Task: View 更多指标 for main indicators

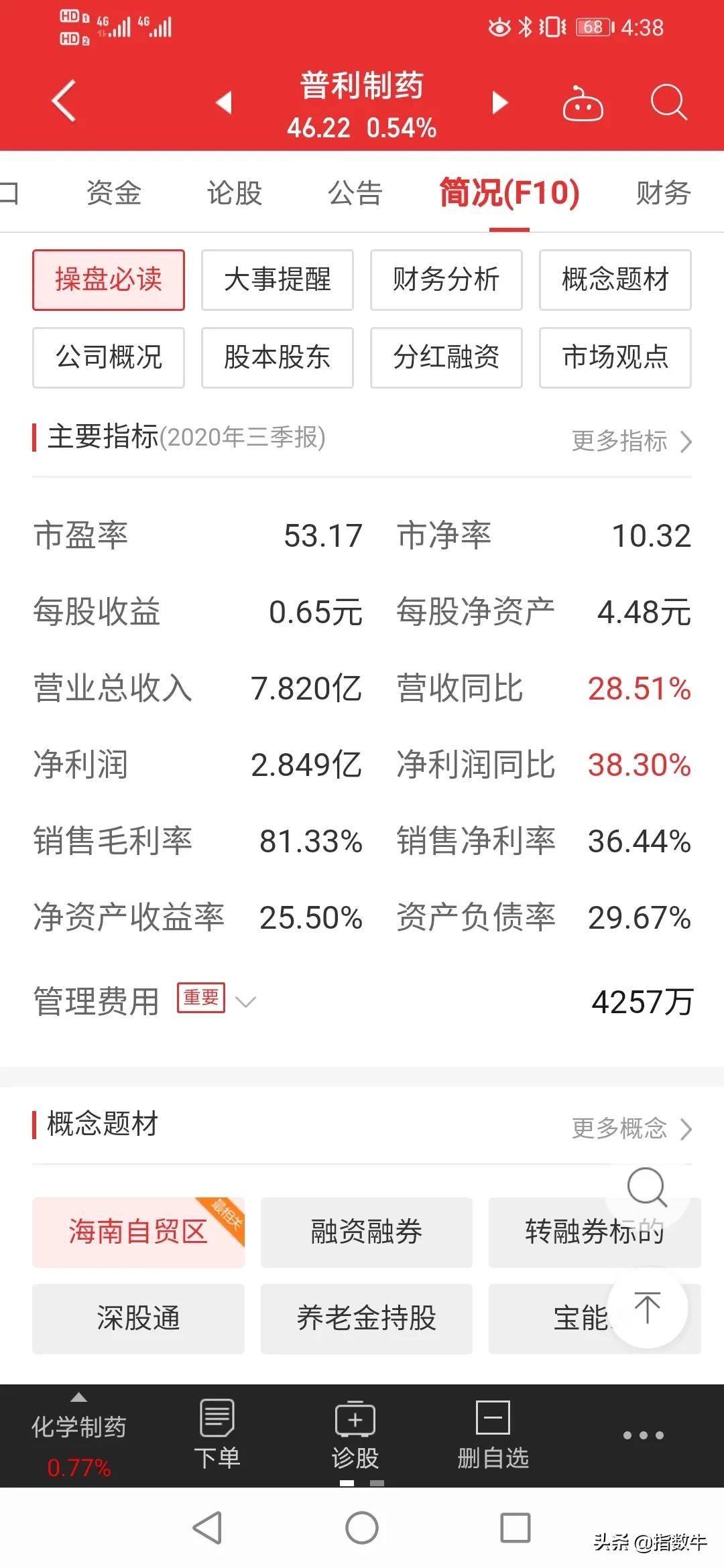Action: click(631, 441)
